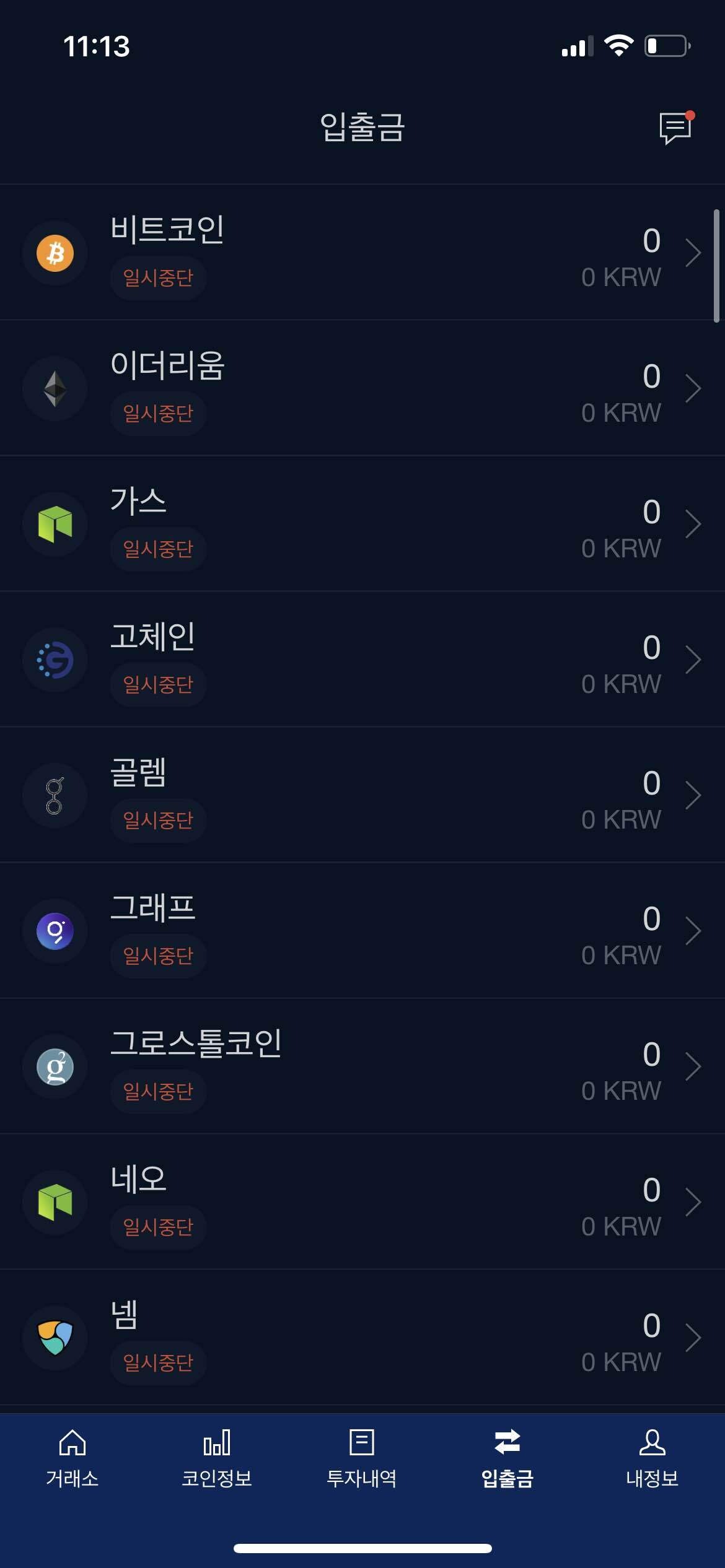
Task: Tap the Groestlcoin (그로스톨코인) icon
Action: (x=55, y=1068)
